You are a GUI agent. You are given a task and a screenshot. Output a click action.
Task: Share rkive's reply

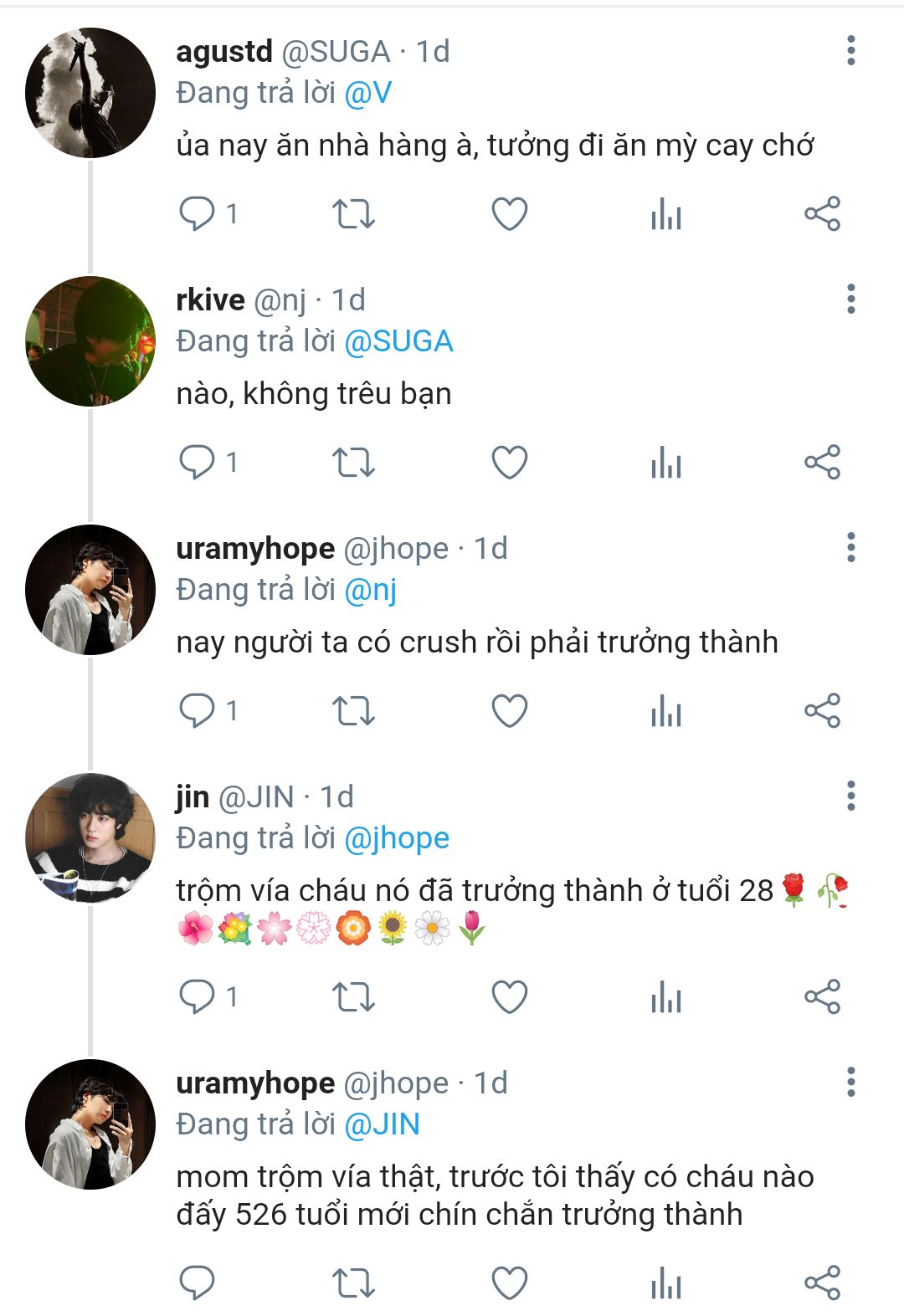click(822, 462)
